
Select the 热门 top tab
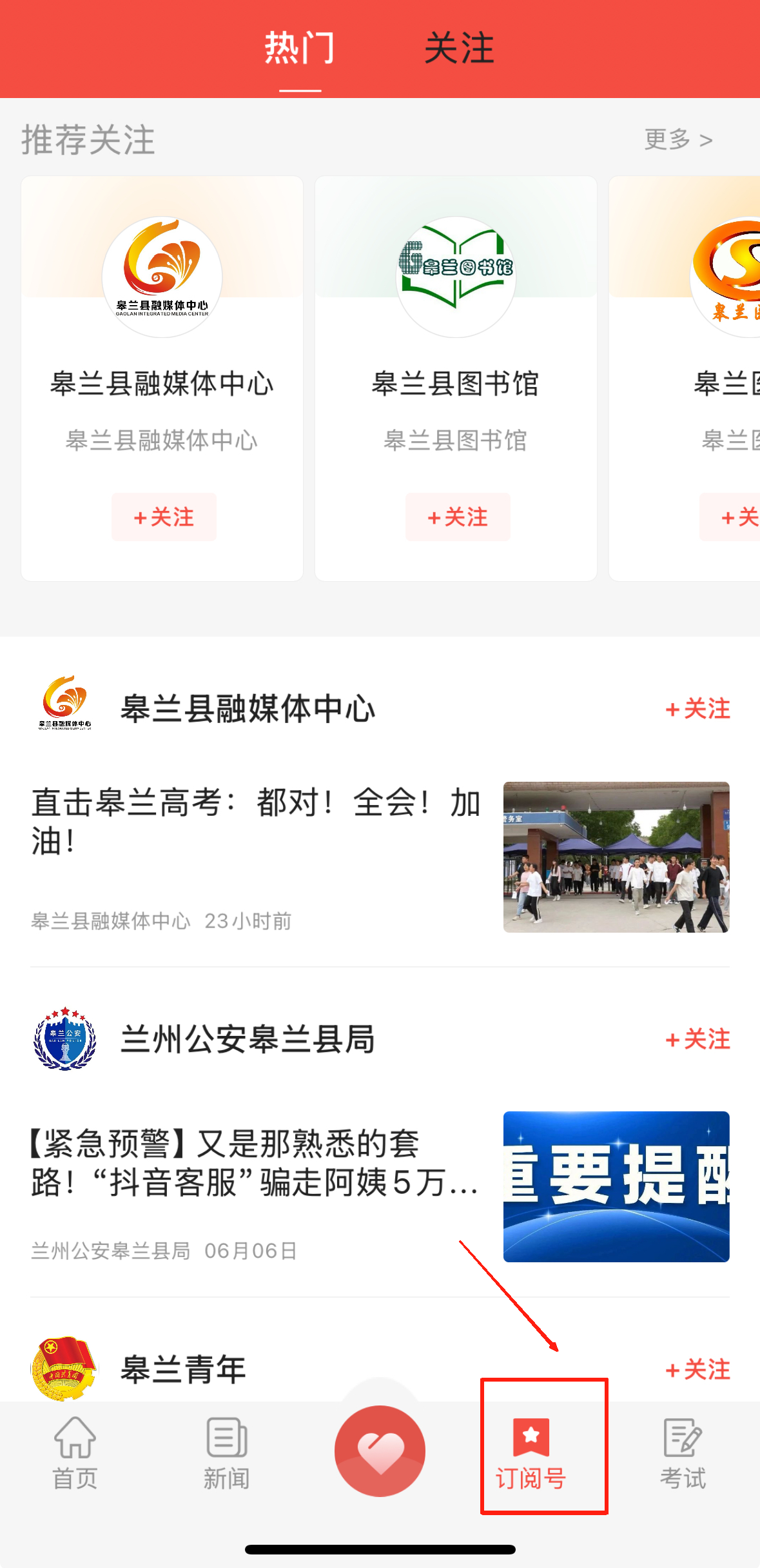300,49
